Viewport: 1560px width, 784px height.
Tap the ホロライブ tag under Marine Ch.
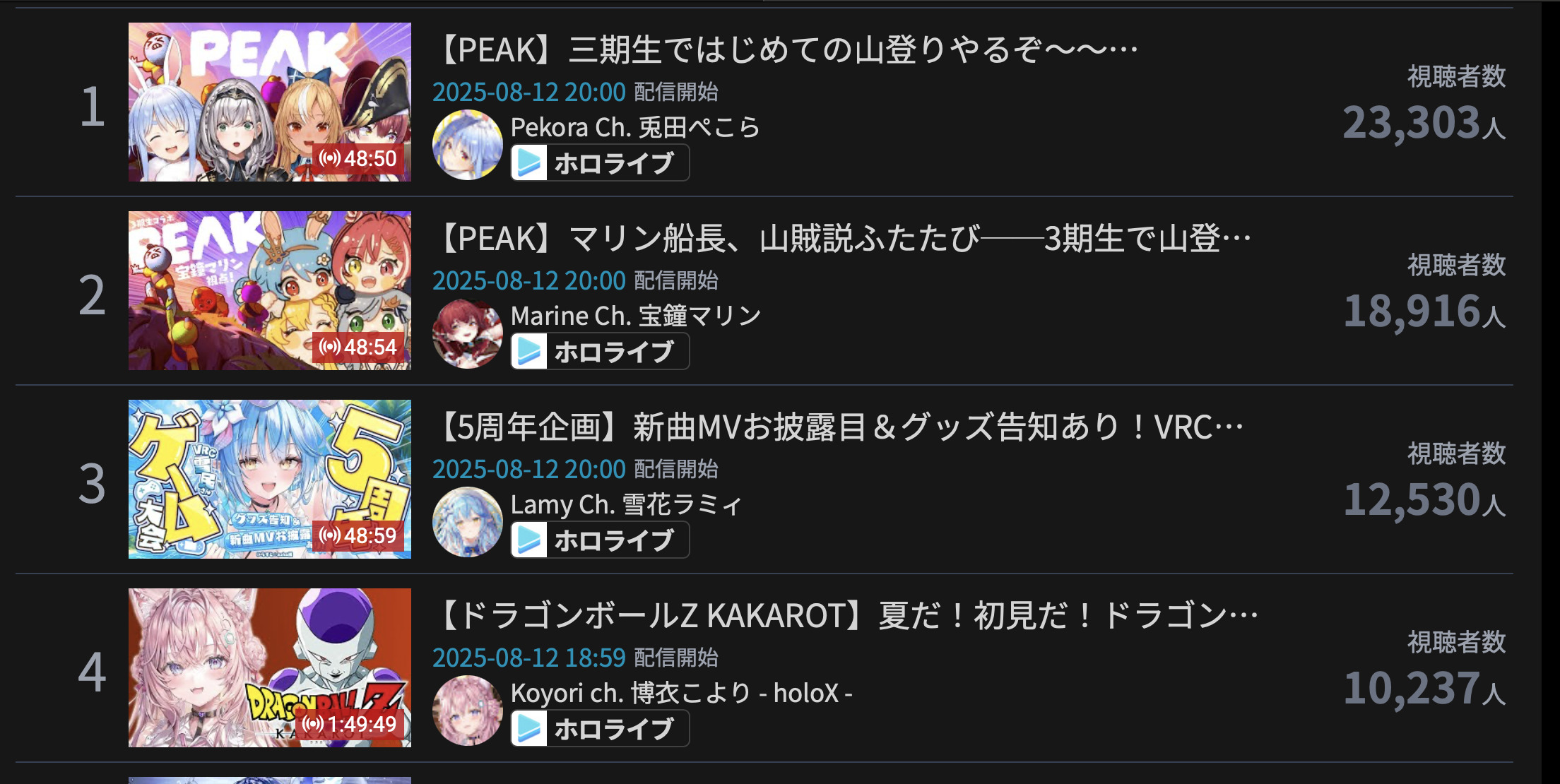point(600,352)
